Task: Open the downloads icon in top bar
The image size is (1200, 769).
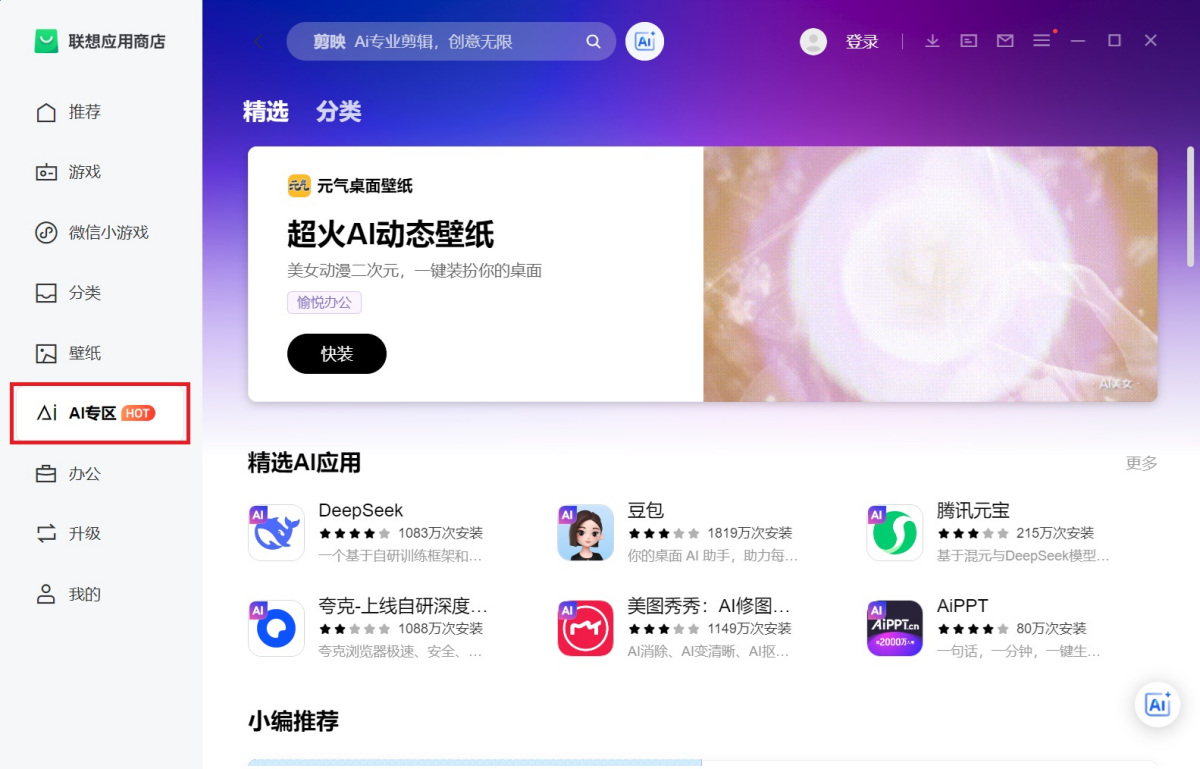Action: 932,41
